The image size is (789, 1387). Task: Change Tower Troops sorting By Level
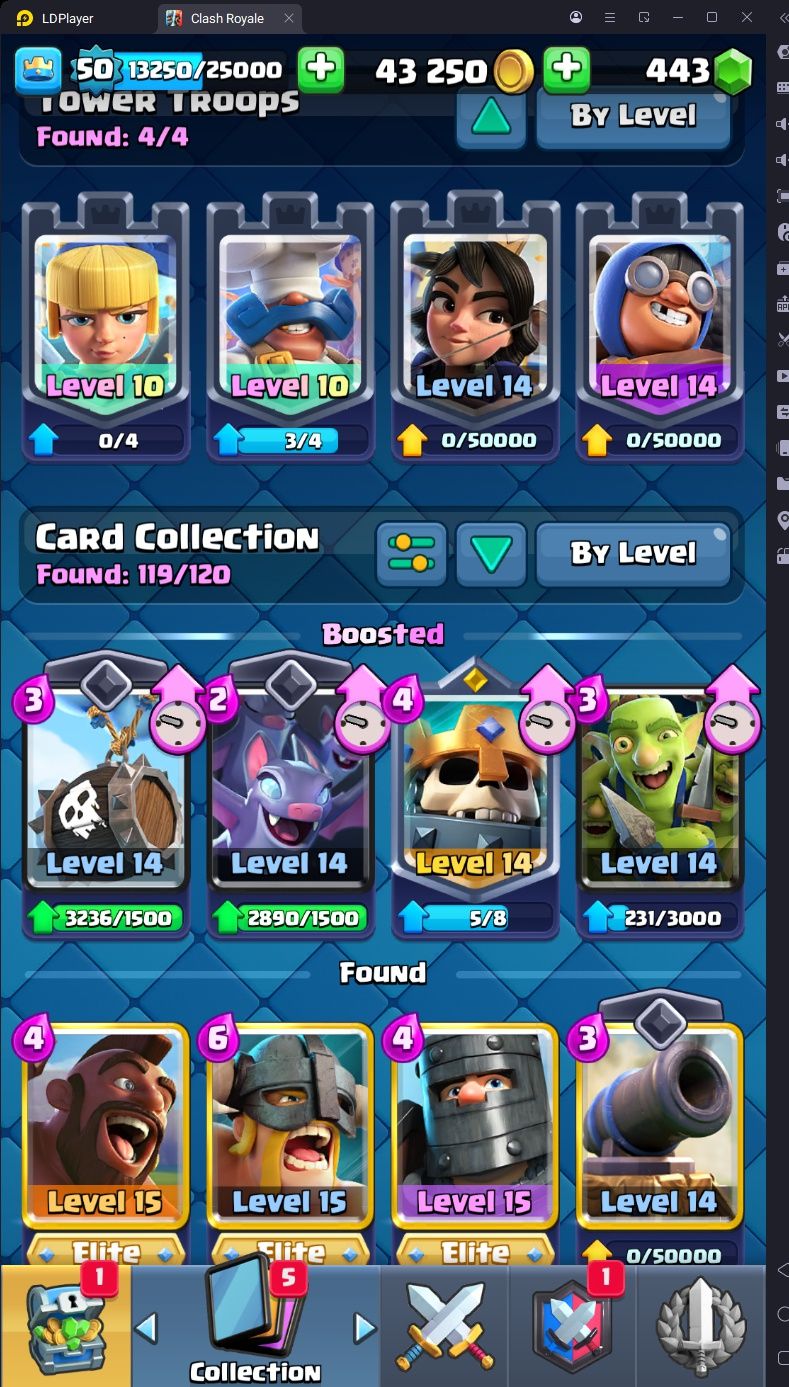pos(633,117)
